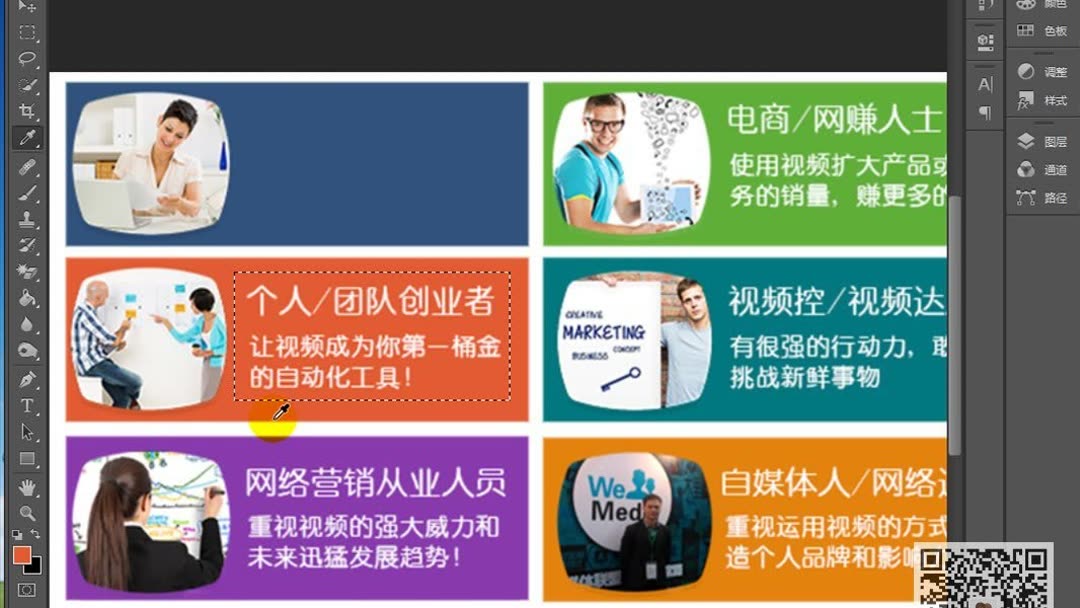Open the 通道 channels panel

pyautogui.click(x=1042, y=170)
